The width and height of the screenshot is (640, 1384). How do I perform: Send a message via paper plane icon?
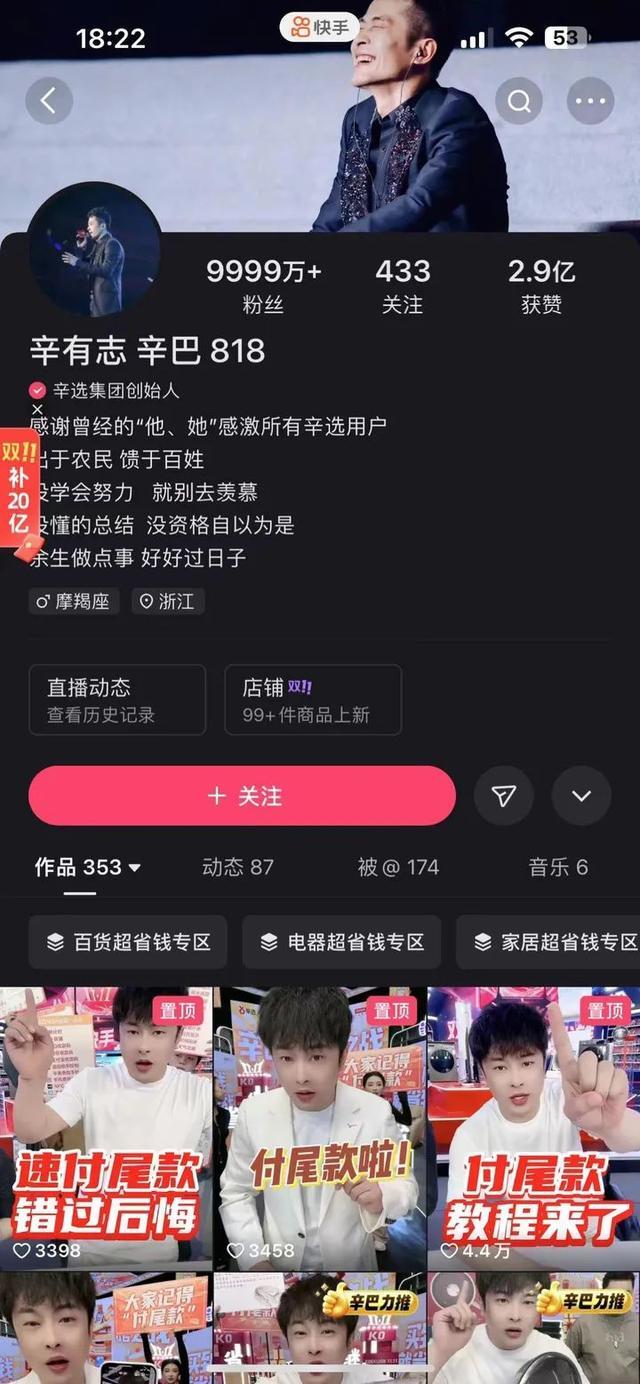coord(504,796)
